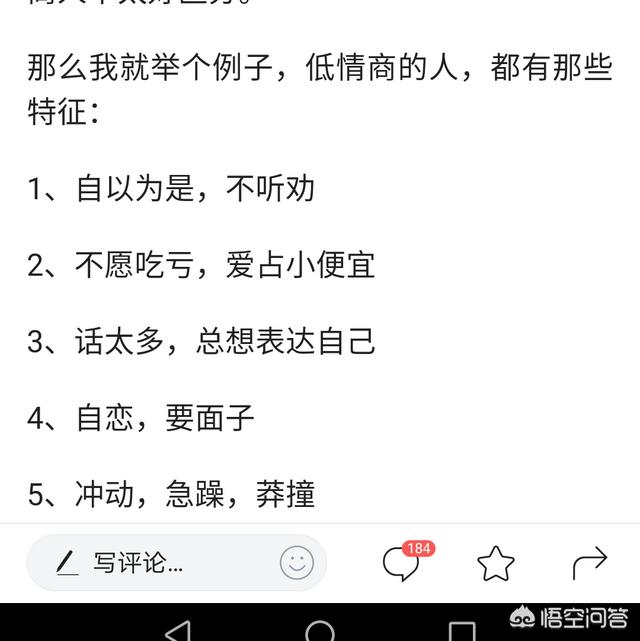The image size is (640, 641).
Task: View the 184 comments
Action: pyautogui.click(x=402, y=563)
